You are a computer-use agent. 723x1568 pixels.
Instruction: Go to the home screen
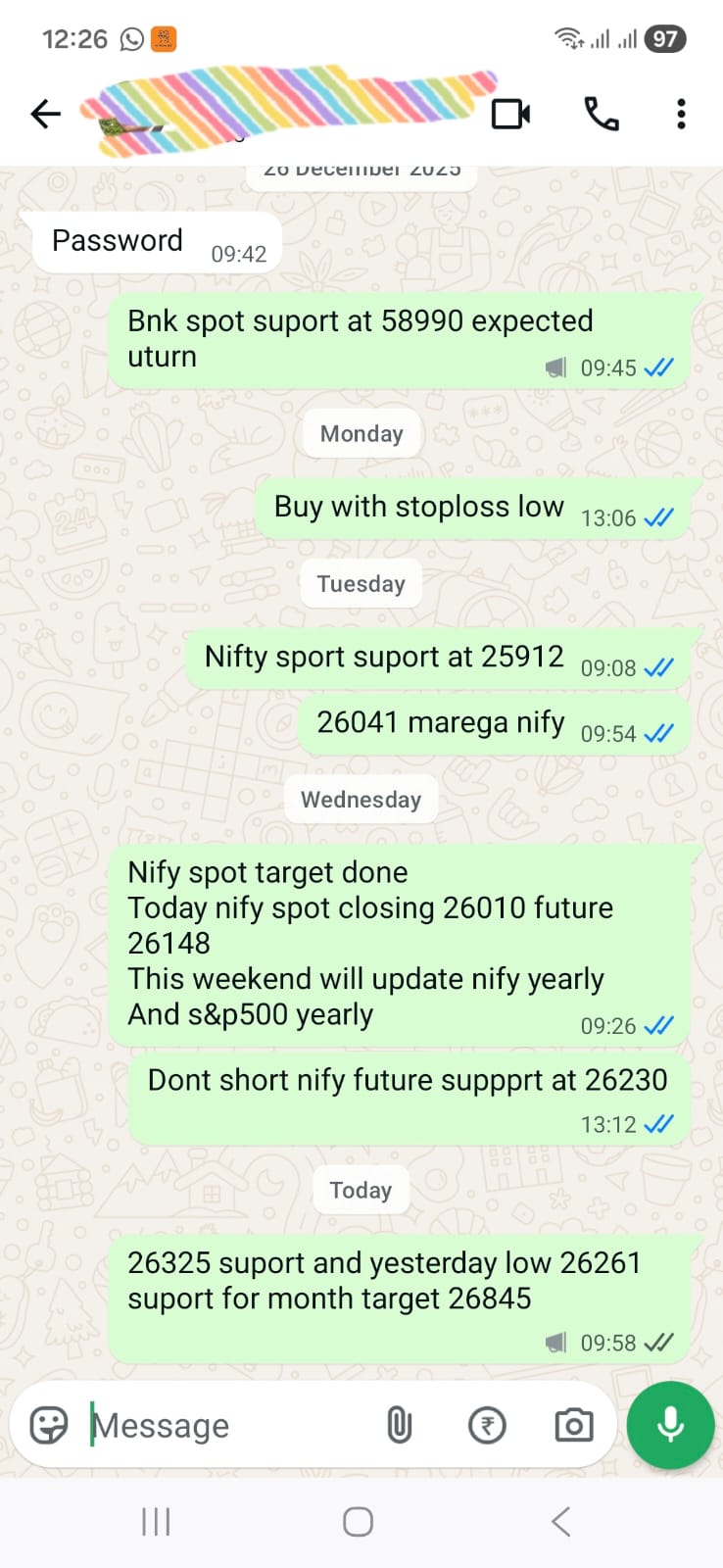[x=358, y=1522]
